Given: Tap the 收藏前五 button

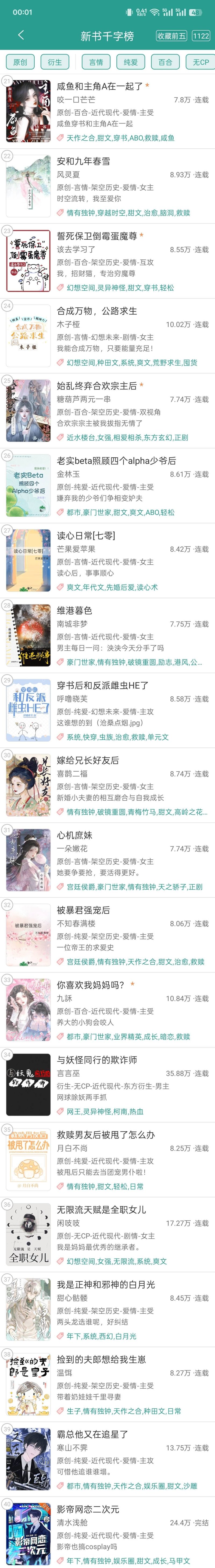Looking at the screenshot, I should pos(171,36).
